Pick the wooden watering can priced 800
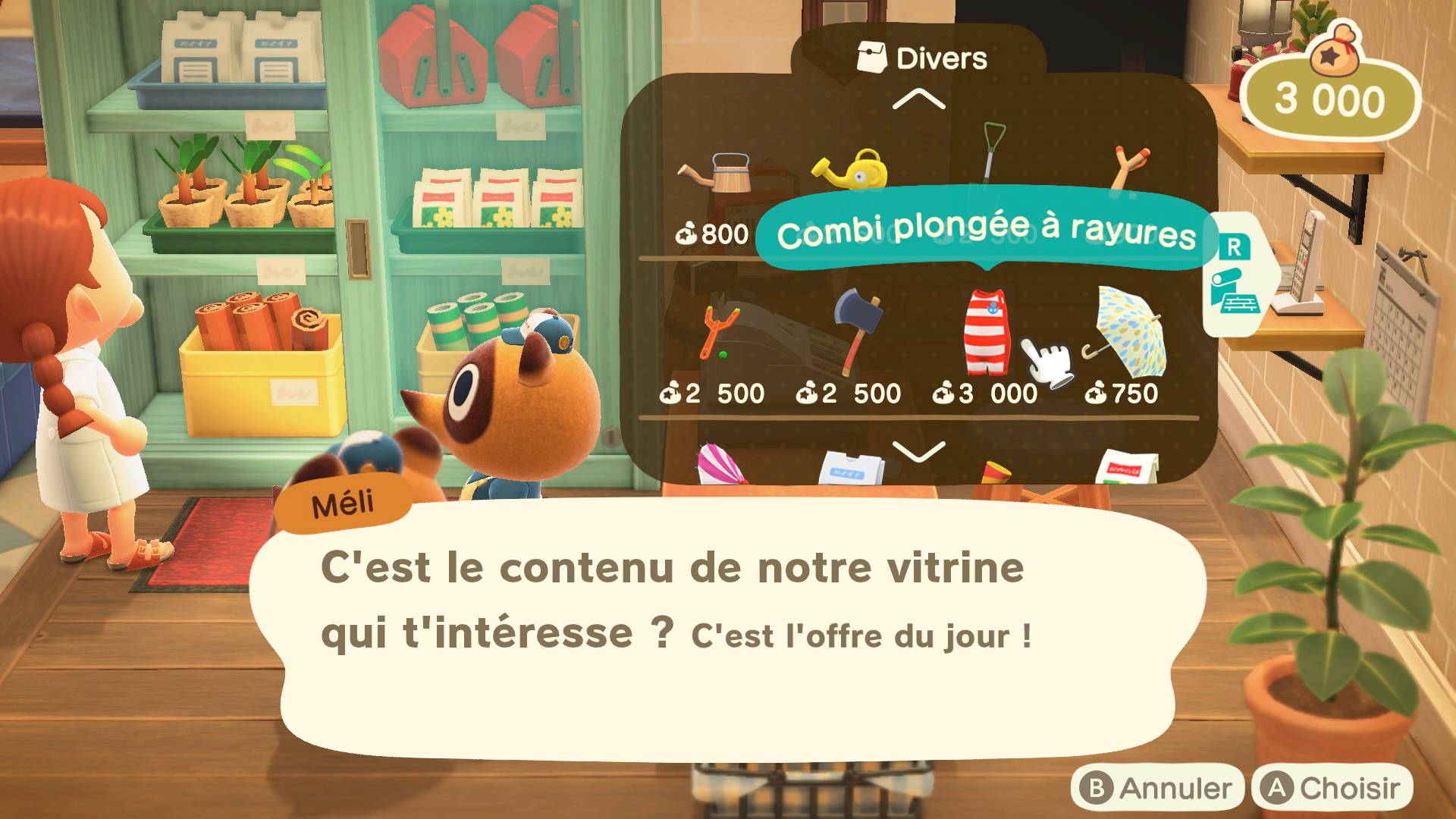This screenshot has height=819, width=1456. [717, 174]
